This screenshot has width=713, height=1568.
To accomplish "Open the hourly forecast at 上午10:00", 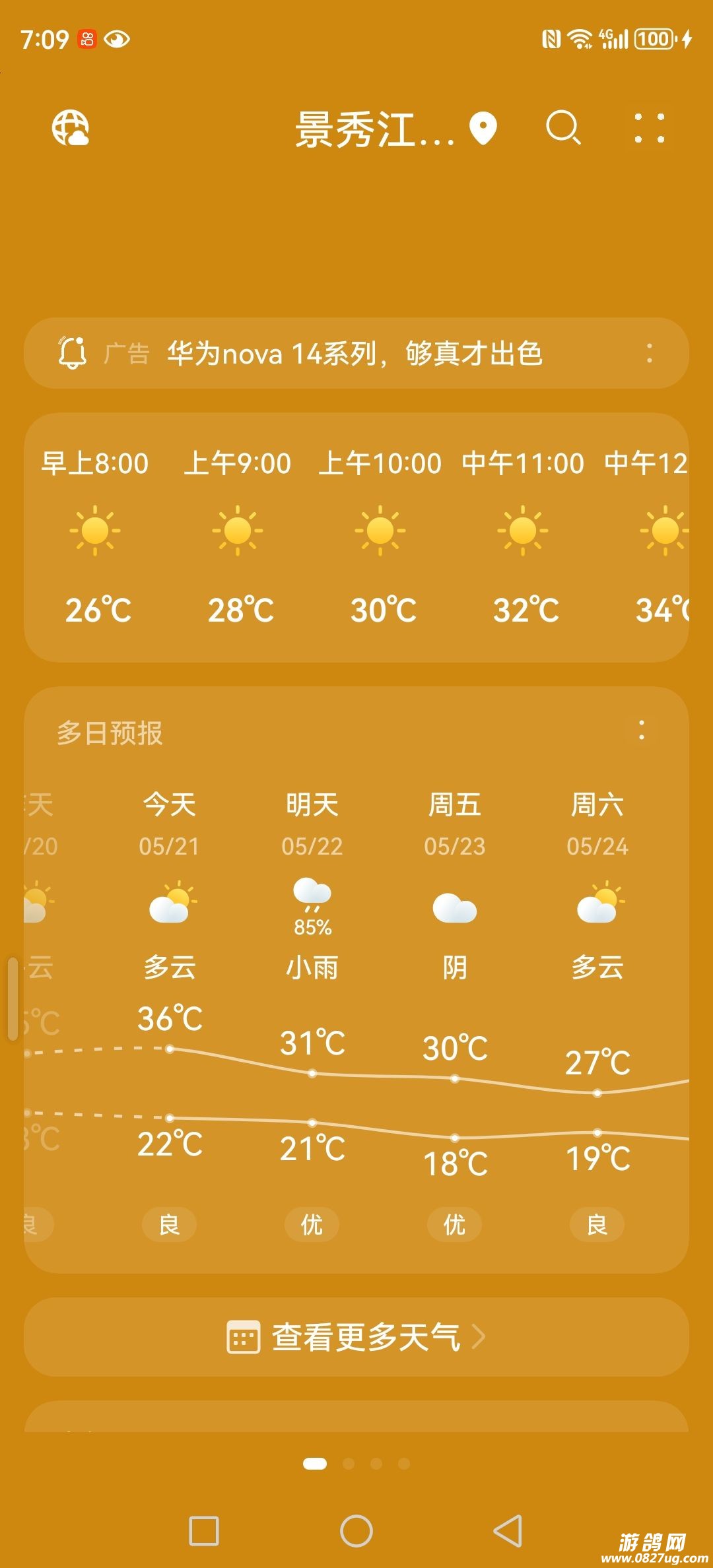I will tap(380, 535).
